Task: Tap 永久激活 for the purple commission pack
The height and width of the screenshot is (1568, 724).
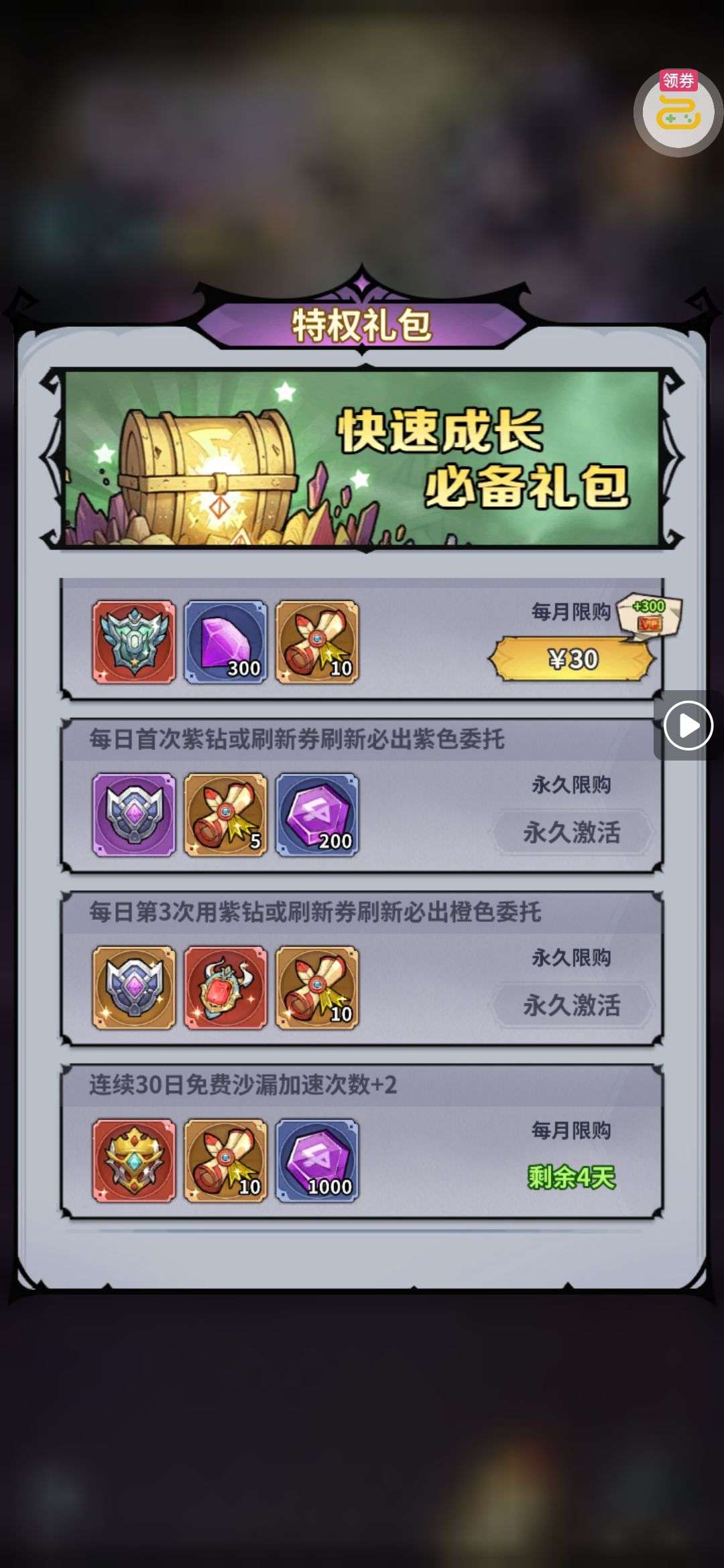Action: tap(572, 832)
